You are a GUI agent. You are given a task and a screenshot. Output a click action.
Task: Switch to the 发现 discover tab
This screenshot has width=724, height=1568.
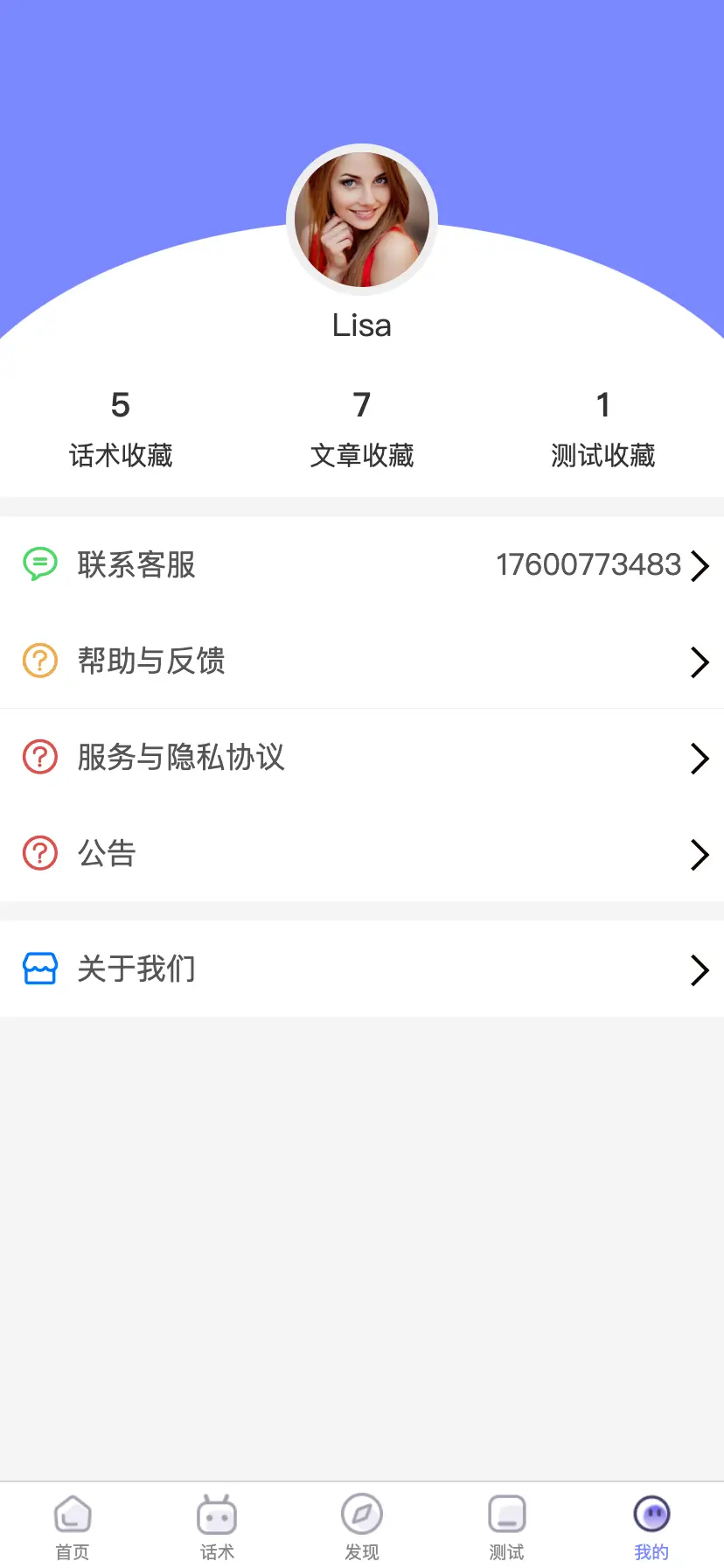[362, 1526]
